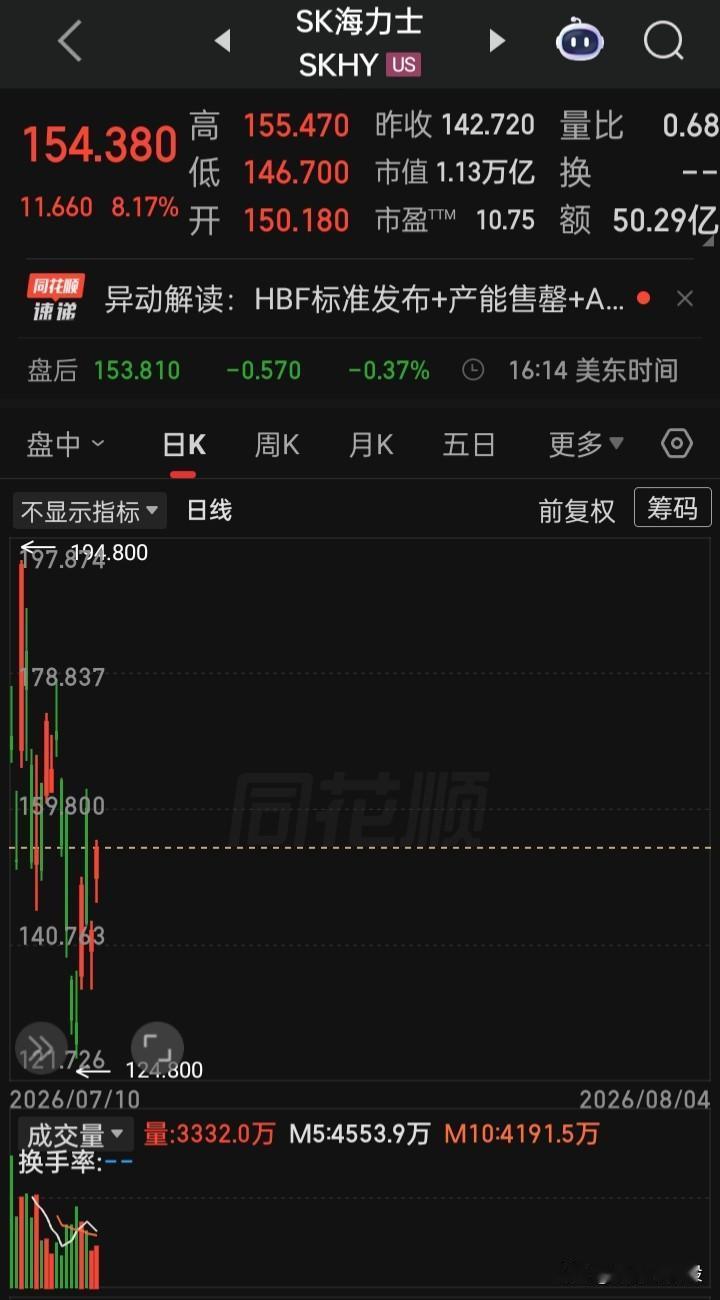Tap the double-arrow chart scroll button
The height and width of the screenshot is (1300, 720).
pyautogui.click(x=41, y=1048)
